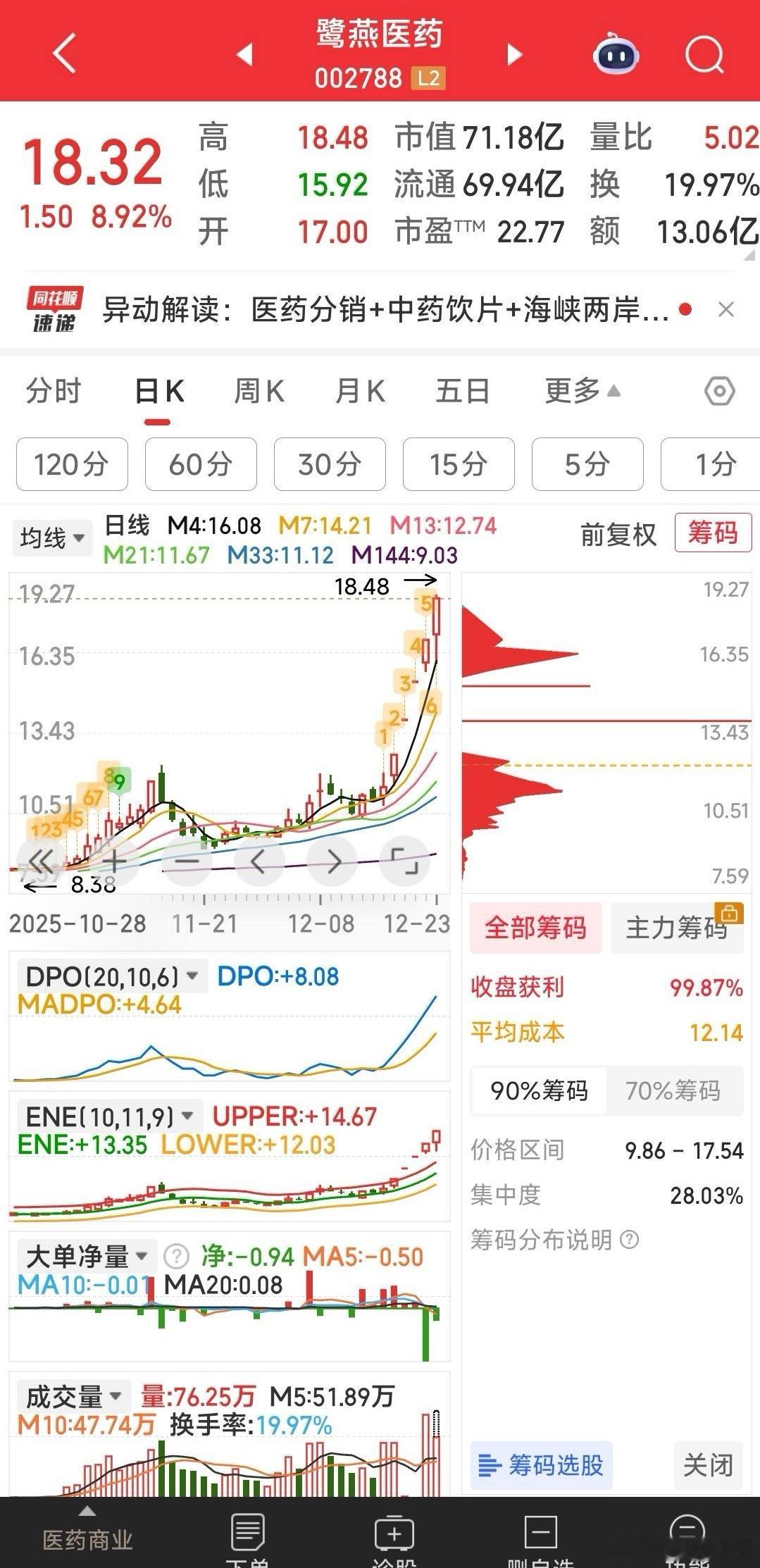Tap the 下单 order icon in bottom bar
Screen dimensions: 760x1568
[x=247, y=1532]
